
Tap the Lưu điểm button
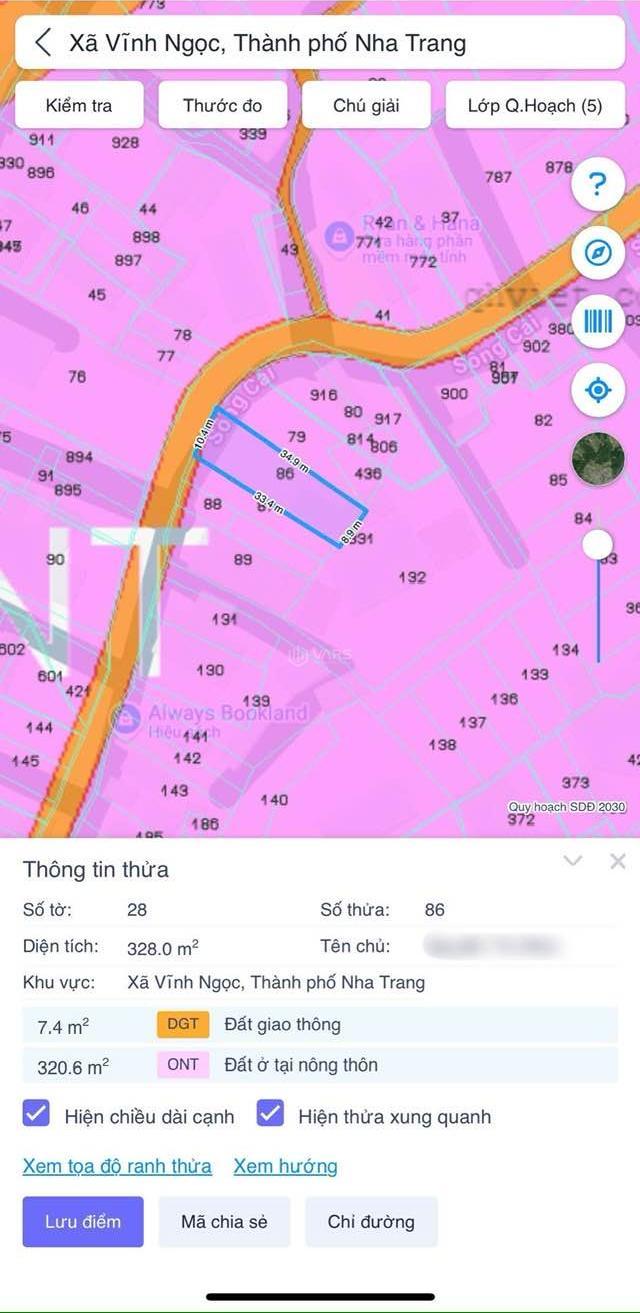(x=83, y=1221)
